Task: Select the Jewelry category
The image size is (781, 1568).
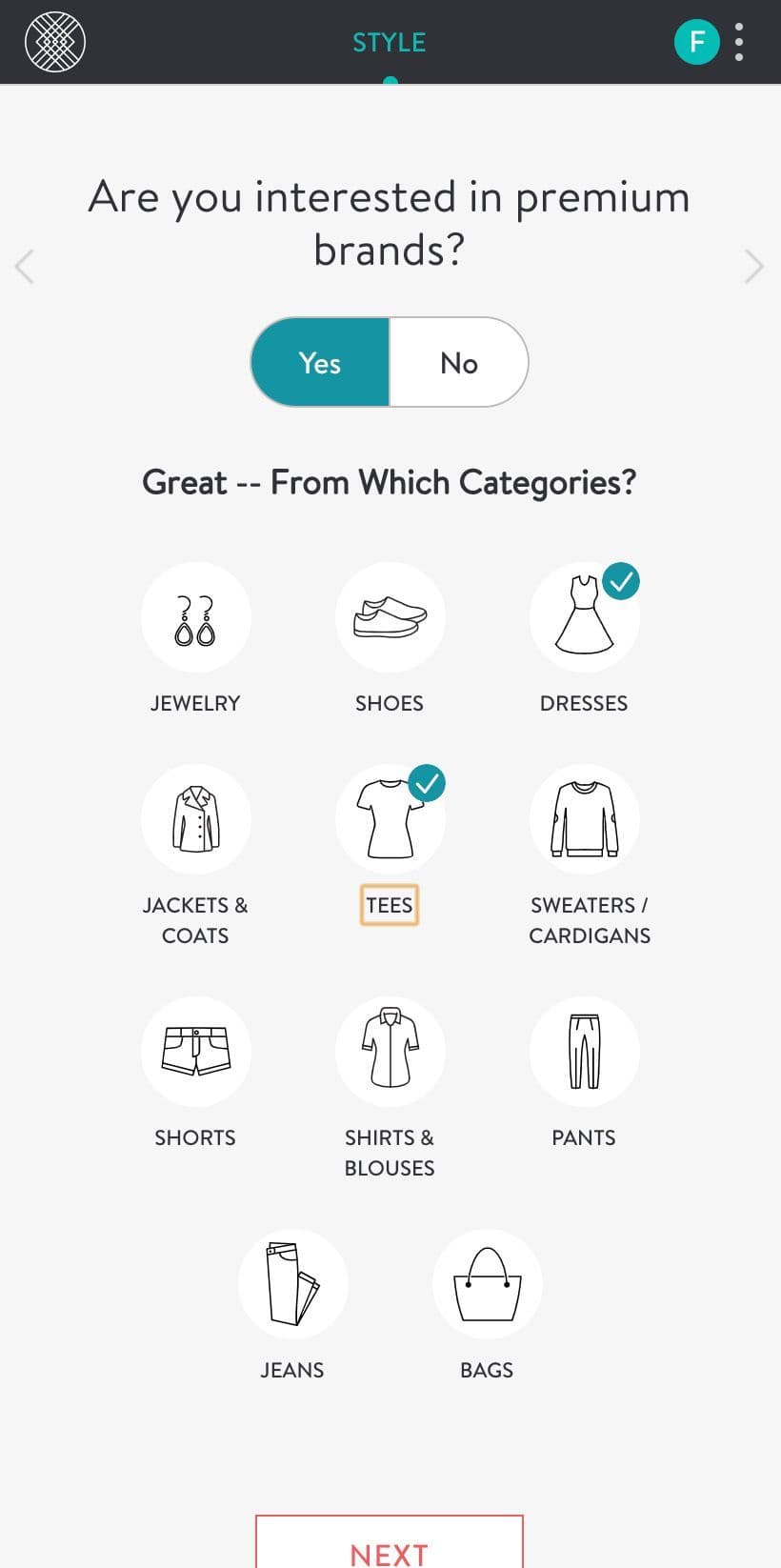Action: (195, 619)
